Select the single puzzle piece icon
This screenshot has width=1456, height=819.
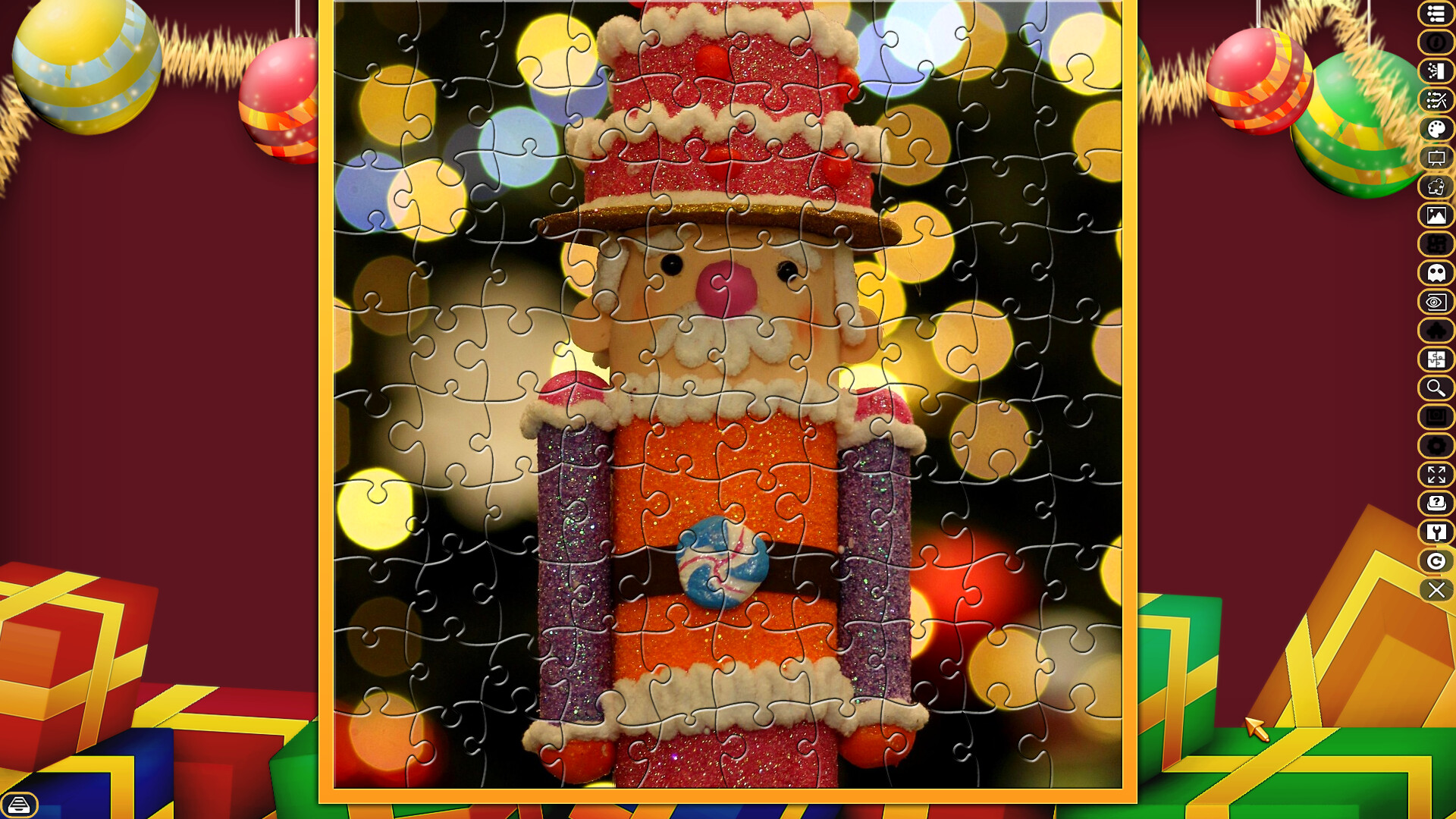1436,187
